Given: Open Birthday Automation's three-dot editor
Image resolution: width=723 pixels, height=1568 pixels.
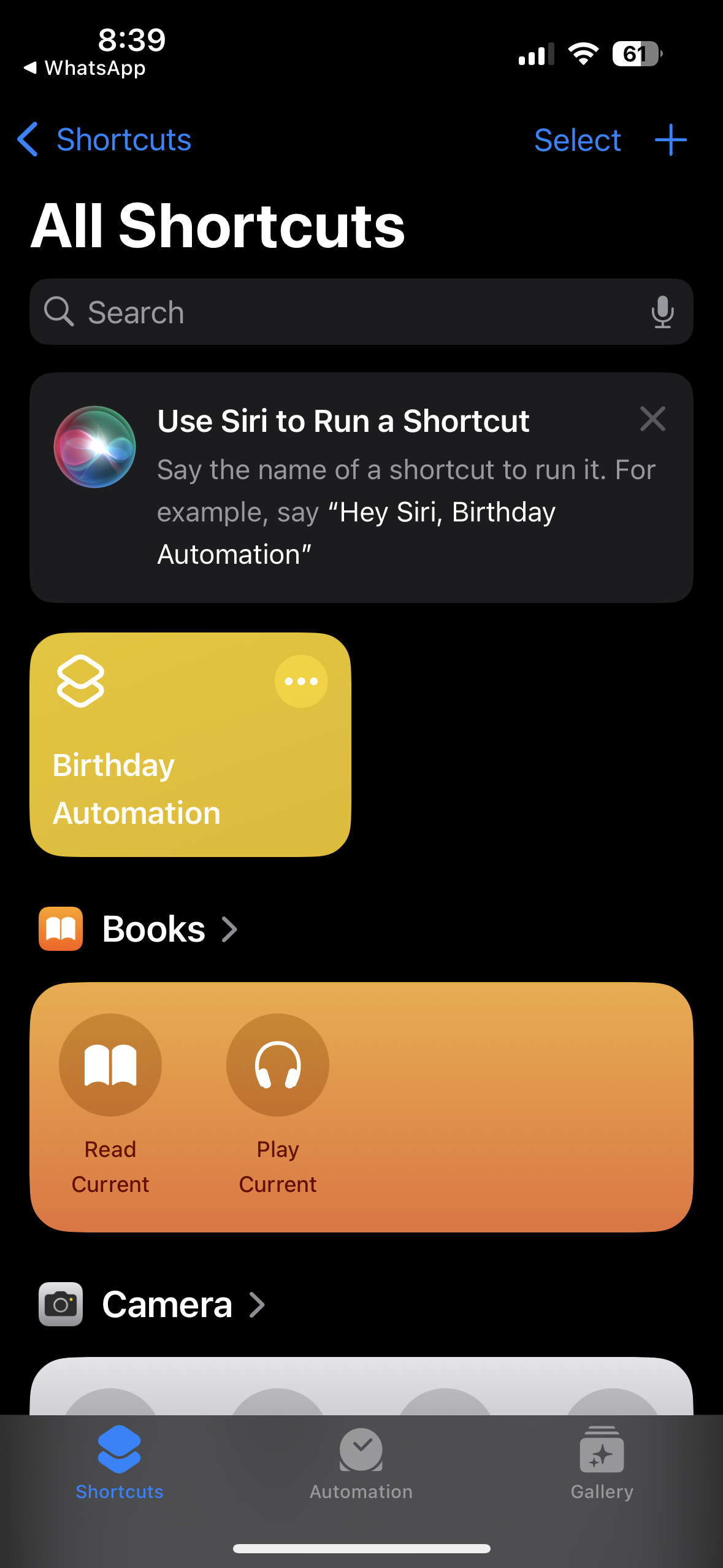Looking at the screenshot, I should pos(300,681).
